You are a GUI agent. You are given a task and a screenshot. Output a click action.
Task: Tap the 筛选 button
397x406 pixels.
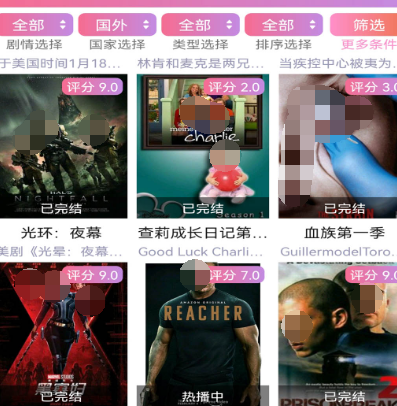coord(363,25)
